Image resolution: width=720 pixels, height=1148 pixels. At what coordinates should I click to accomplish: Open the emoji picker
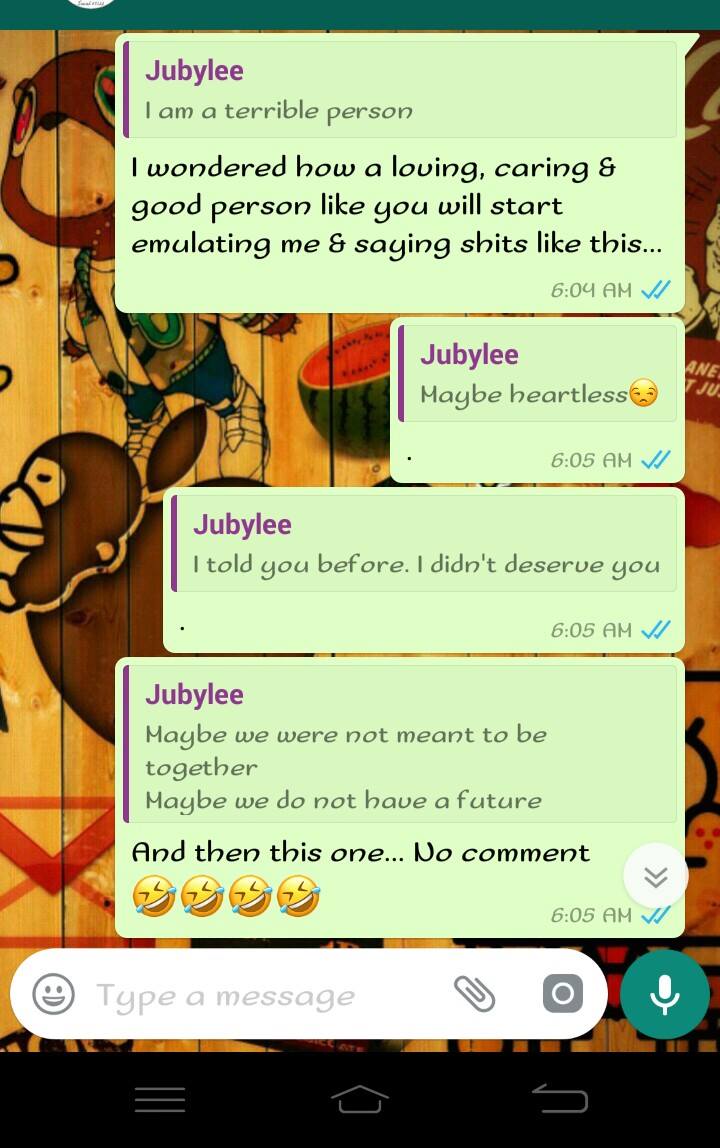[x=54, y=995]
